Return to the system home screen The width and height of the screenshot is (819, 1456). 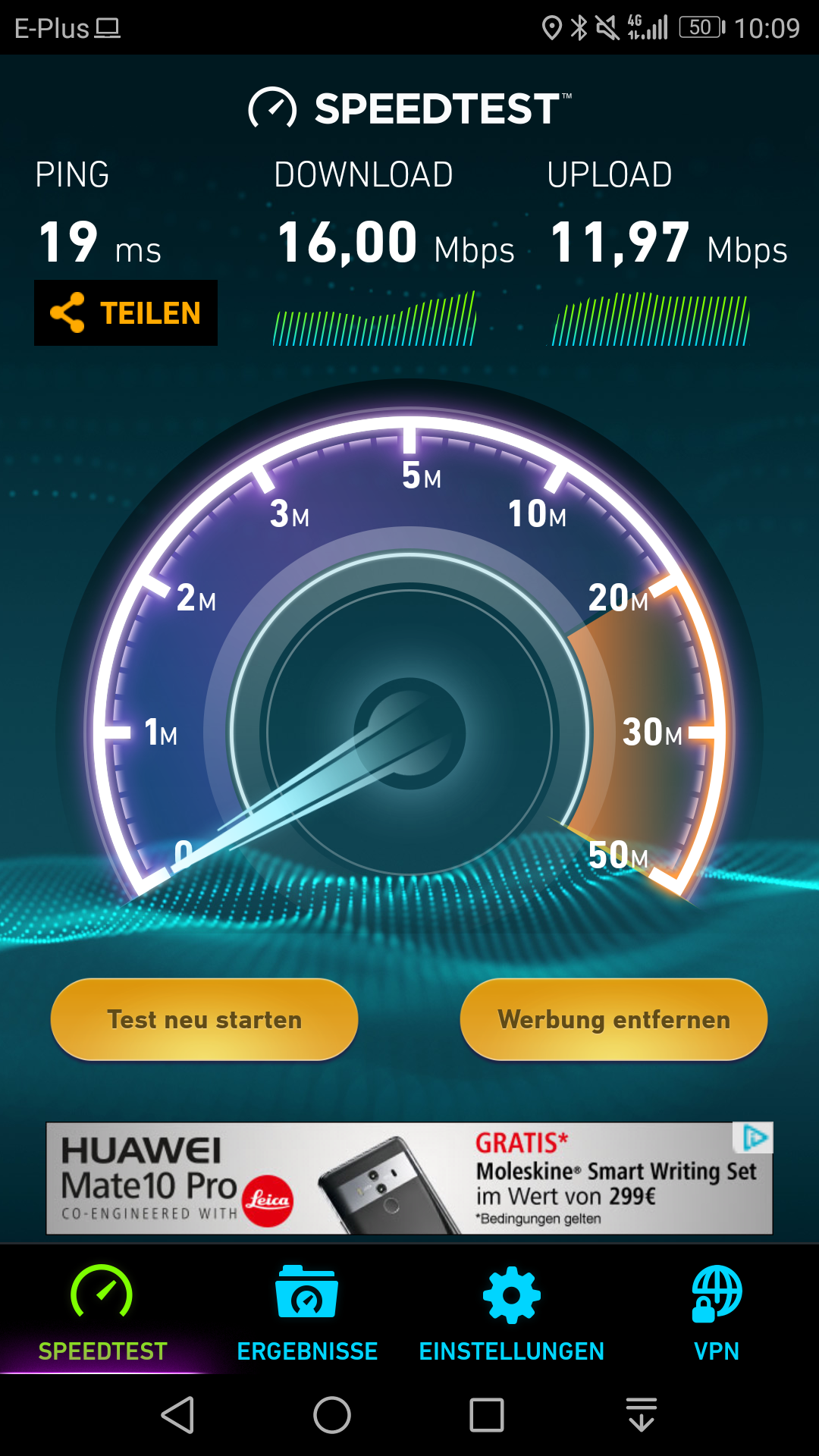point(332,1415)
